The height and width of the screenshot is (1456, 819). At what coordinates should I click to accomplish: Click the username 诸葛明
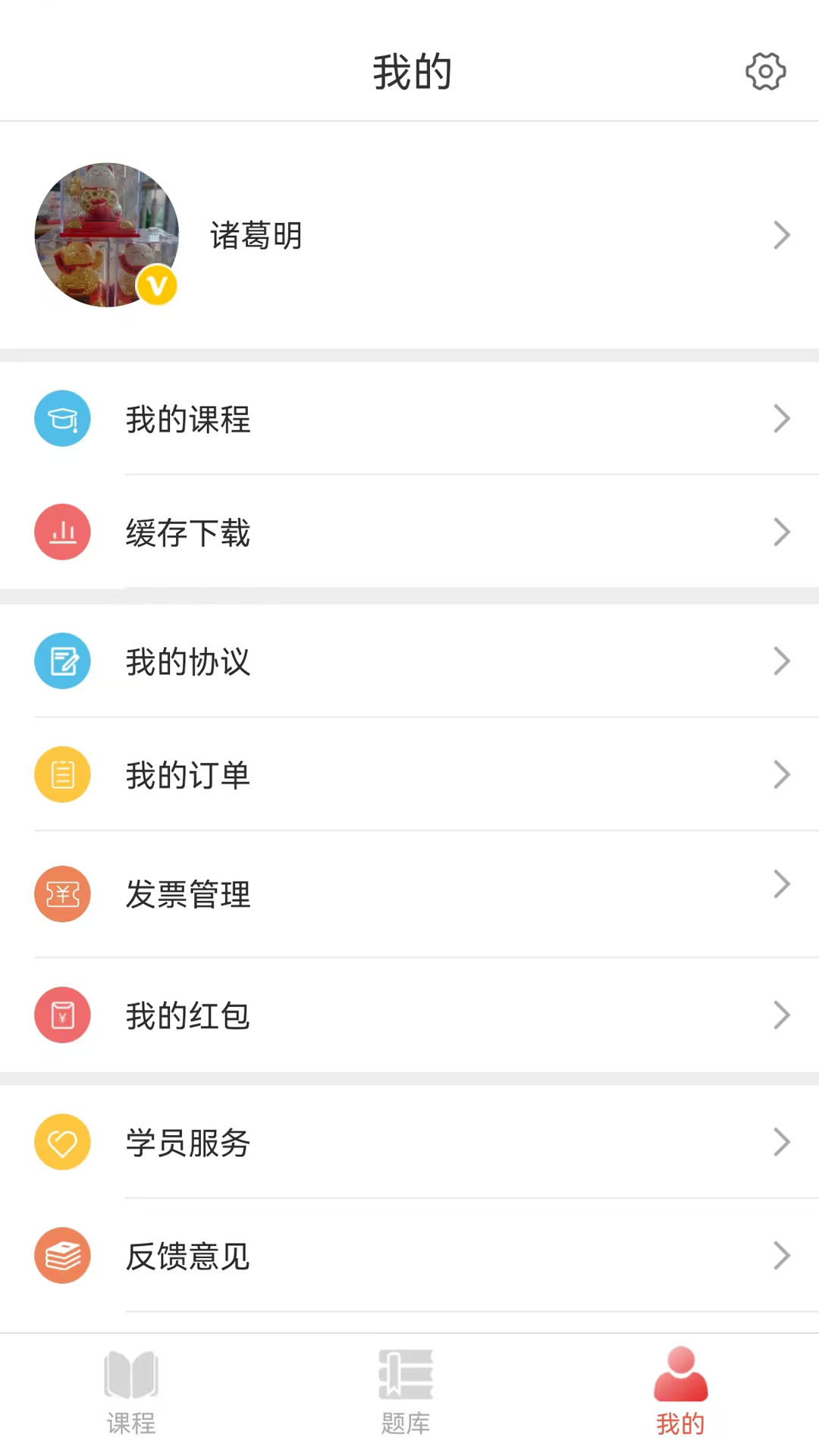click(255, 235)
